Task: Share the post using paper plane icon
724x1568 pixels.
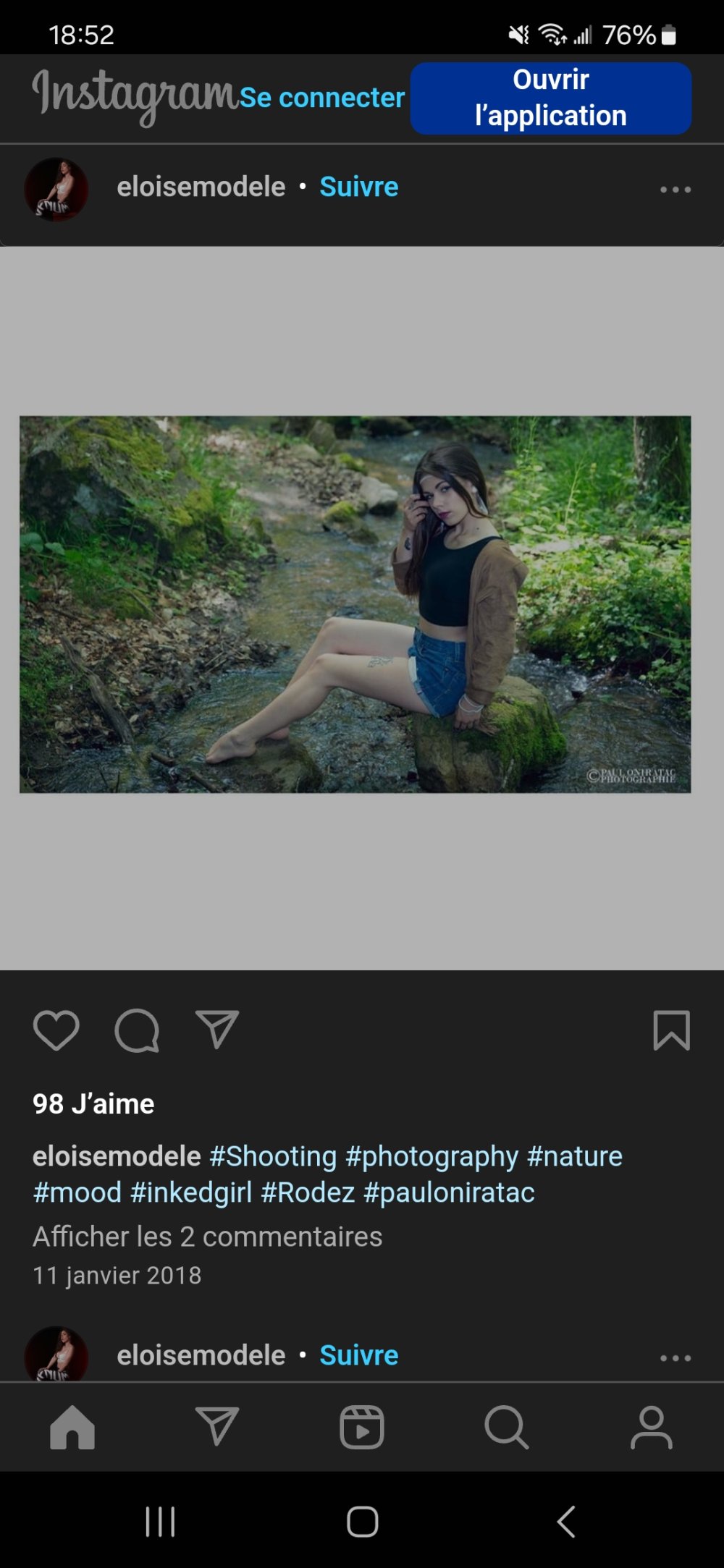Action: point(217,1030)
